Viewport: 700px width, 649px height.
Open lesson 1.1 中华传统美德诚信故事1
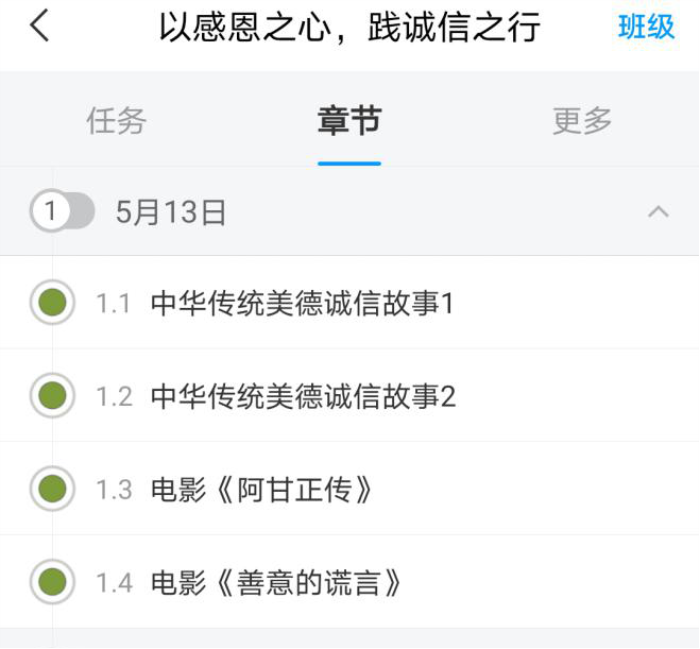coord(301,303)
